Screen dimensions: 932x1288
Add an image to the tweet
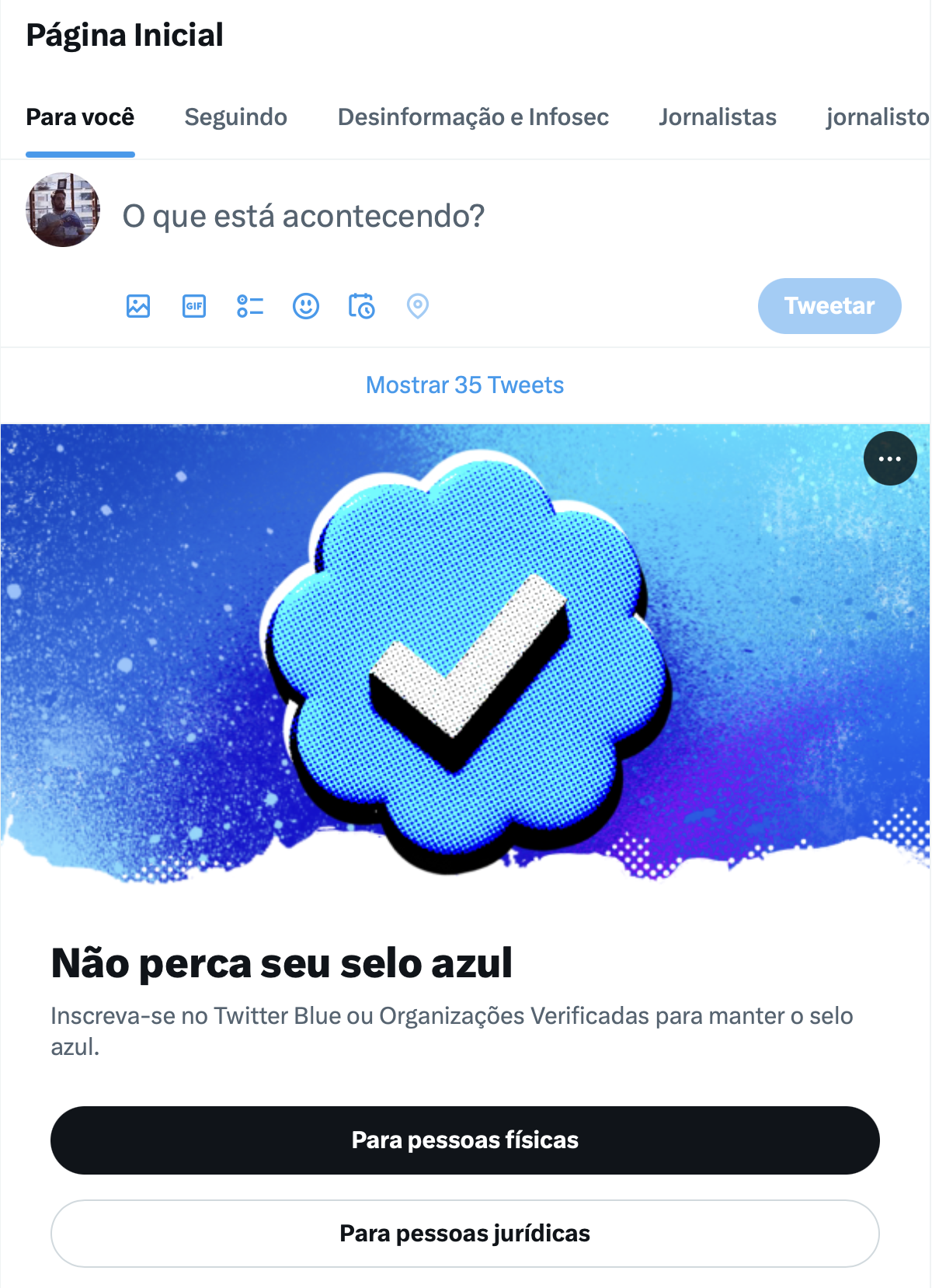(138, 306)
